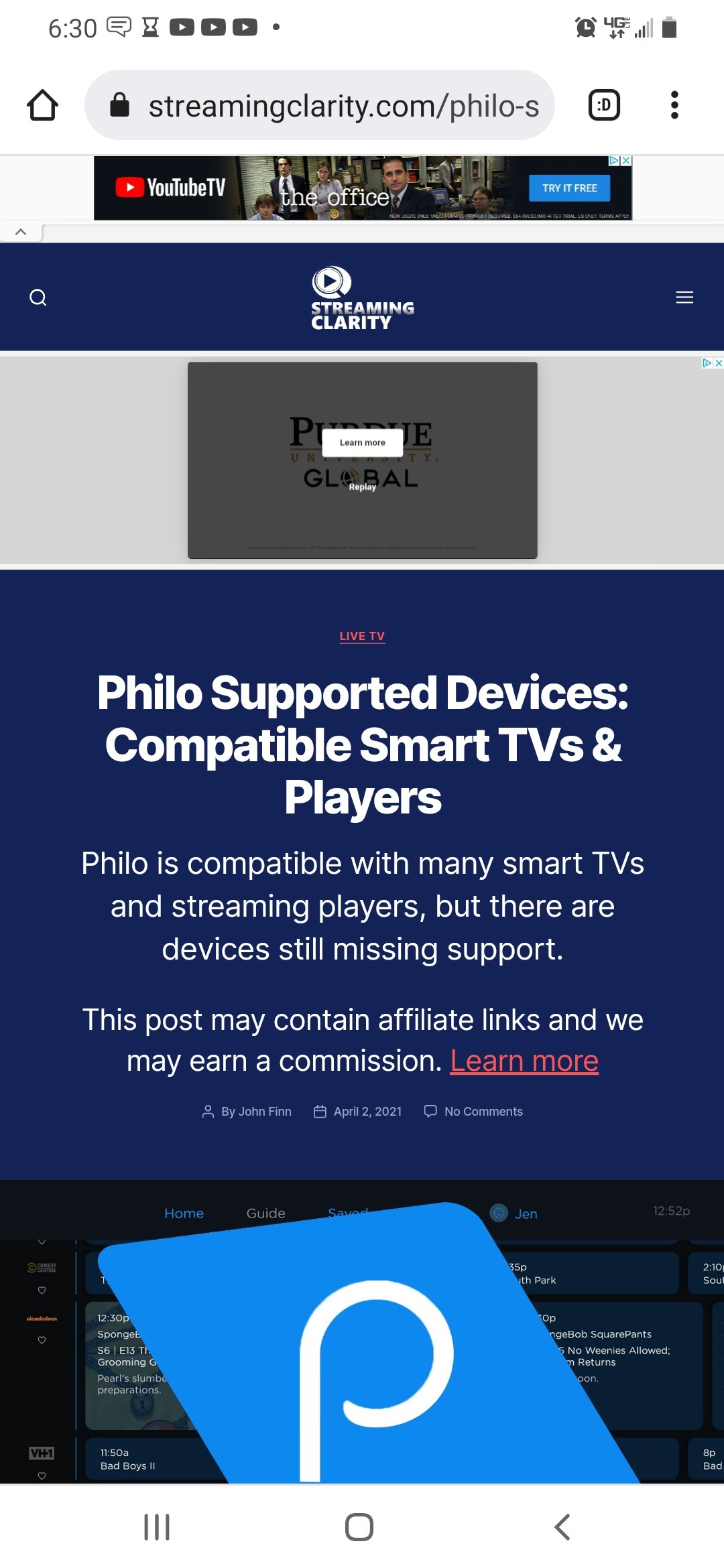724x1568 pixels.
Task: Close the YouTube TV banner ad
Action: pyautogui.click(x=626, y=161)
